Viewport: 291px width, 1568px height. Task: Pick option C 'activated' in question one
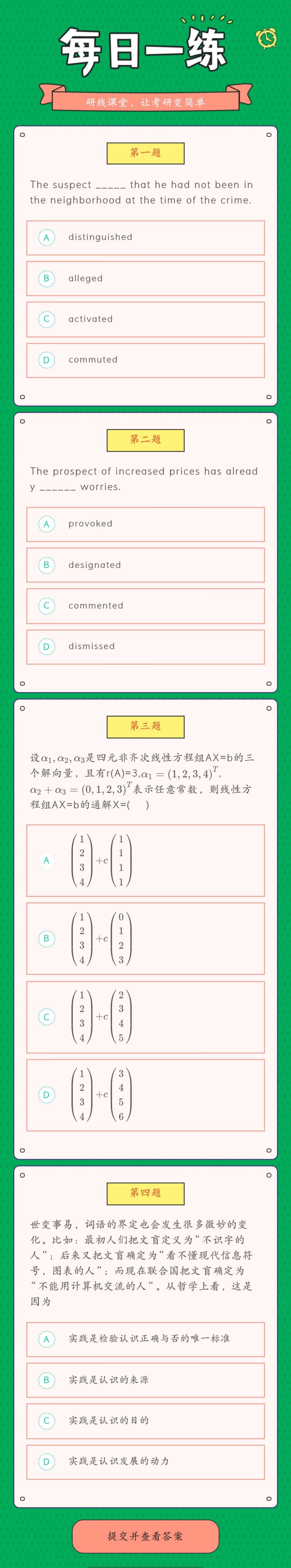tap(145, 319)
